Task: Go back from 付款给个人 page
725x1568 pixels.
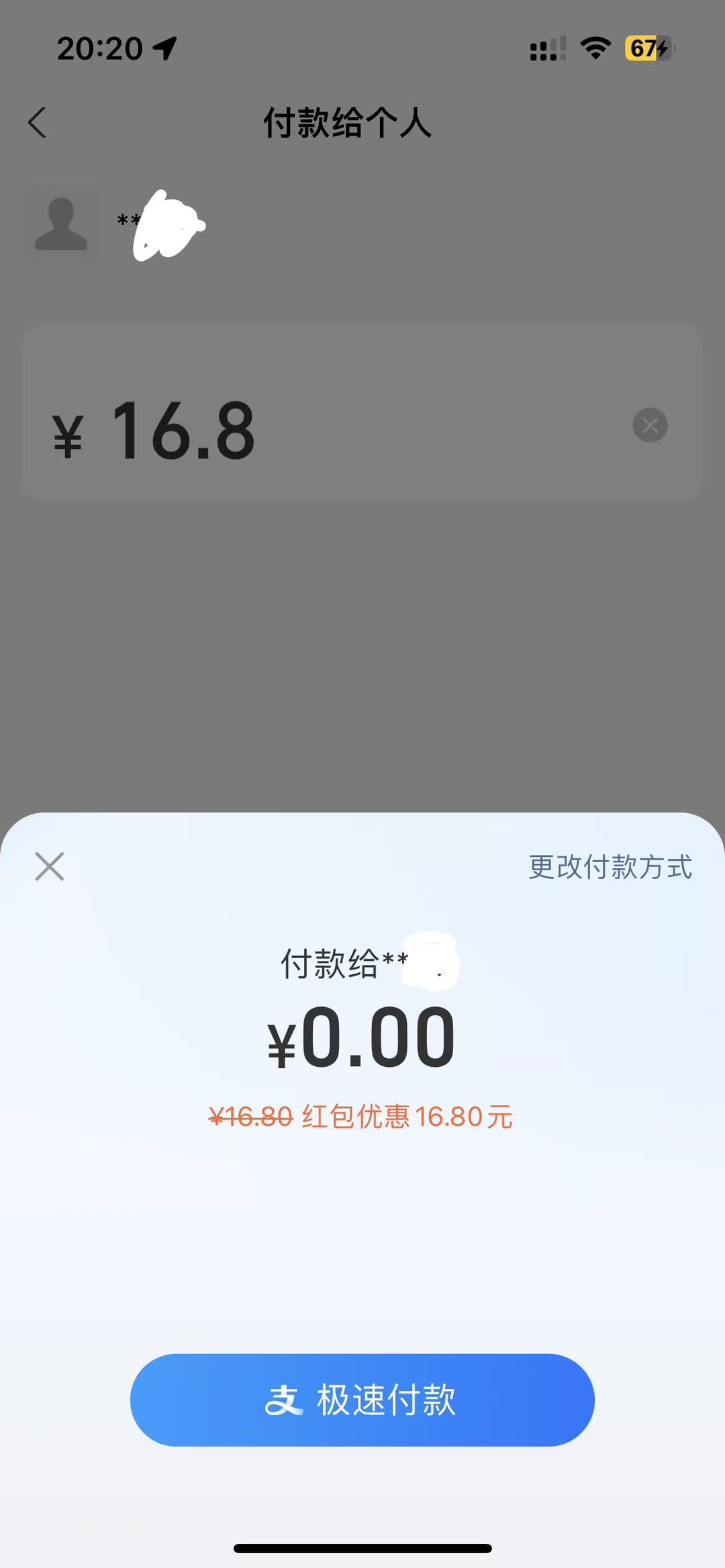Action: [38, 123]
